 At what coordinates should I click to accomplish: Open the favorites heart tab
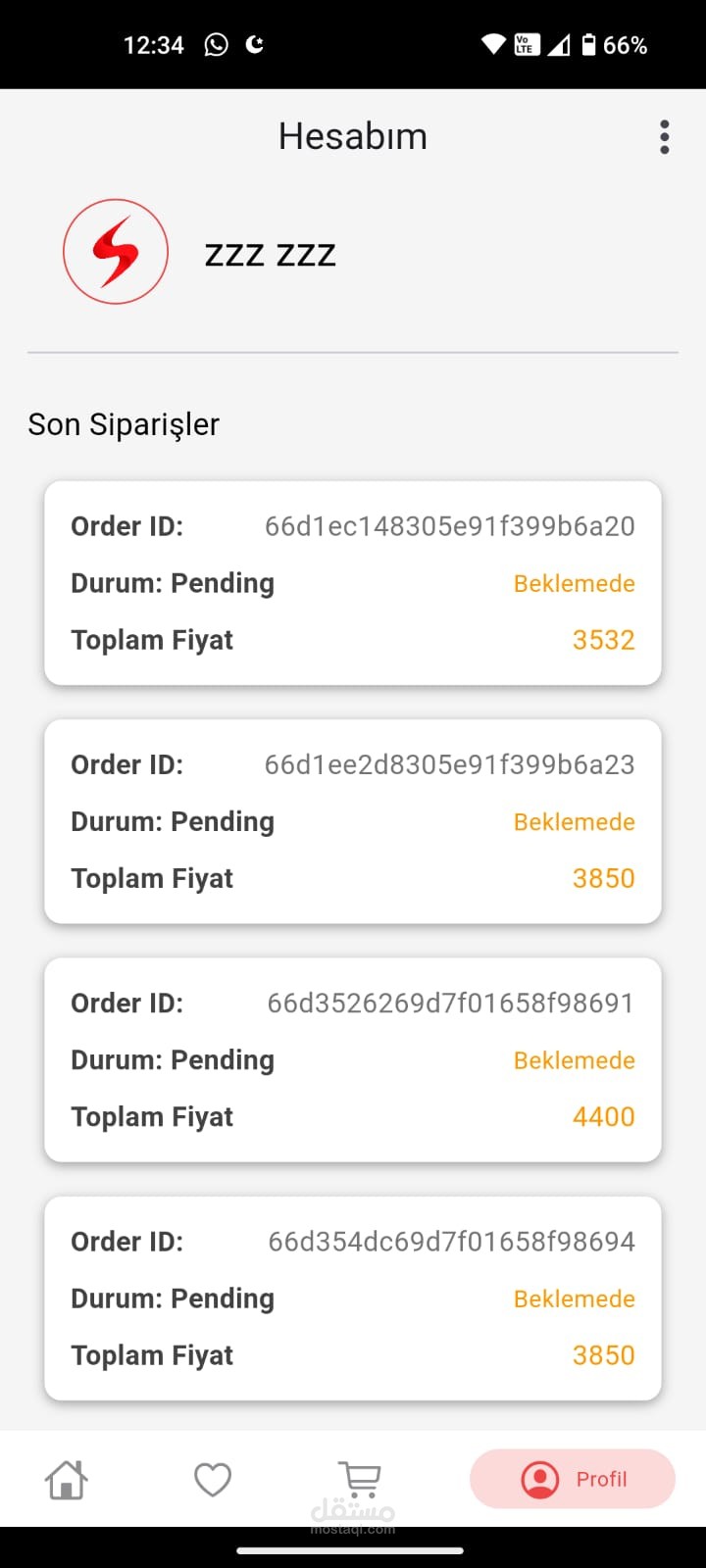[213, 1479]
